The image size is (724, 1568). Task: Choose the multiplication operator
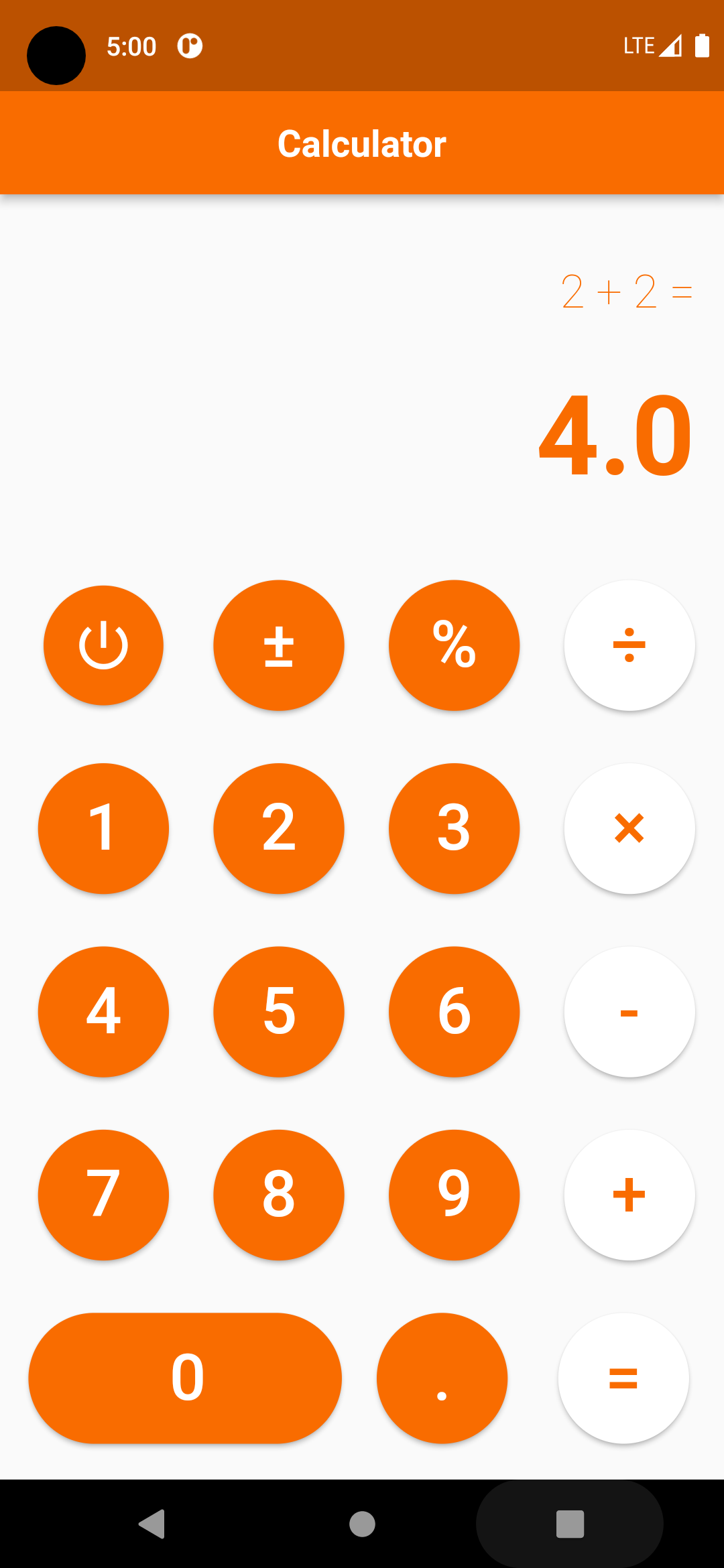[x=629, y=828]
